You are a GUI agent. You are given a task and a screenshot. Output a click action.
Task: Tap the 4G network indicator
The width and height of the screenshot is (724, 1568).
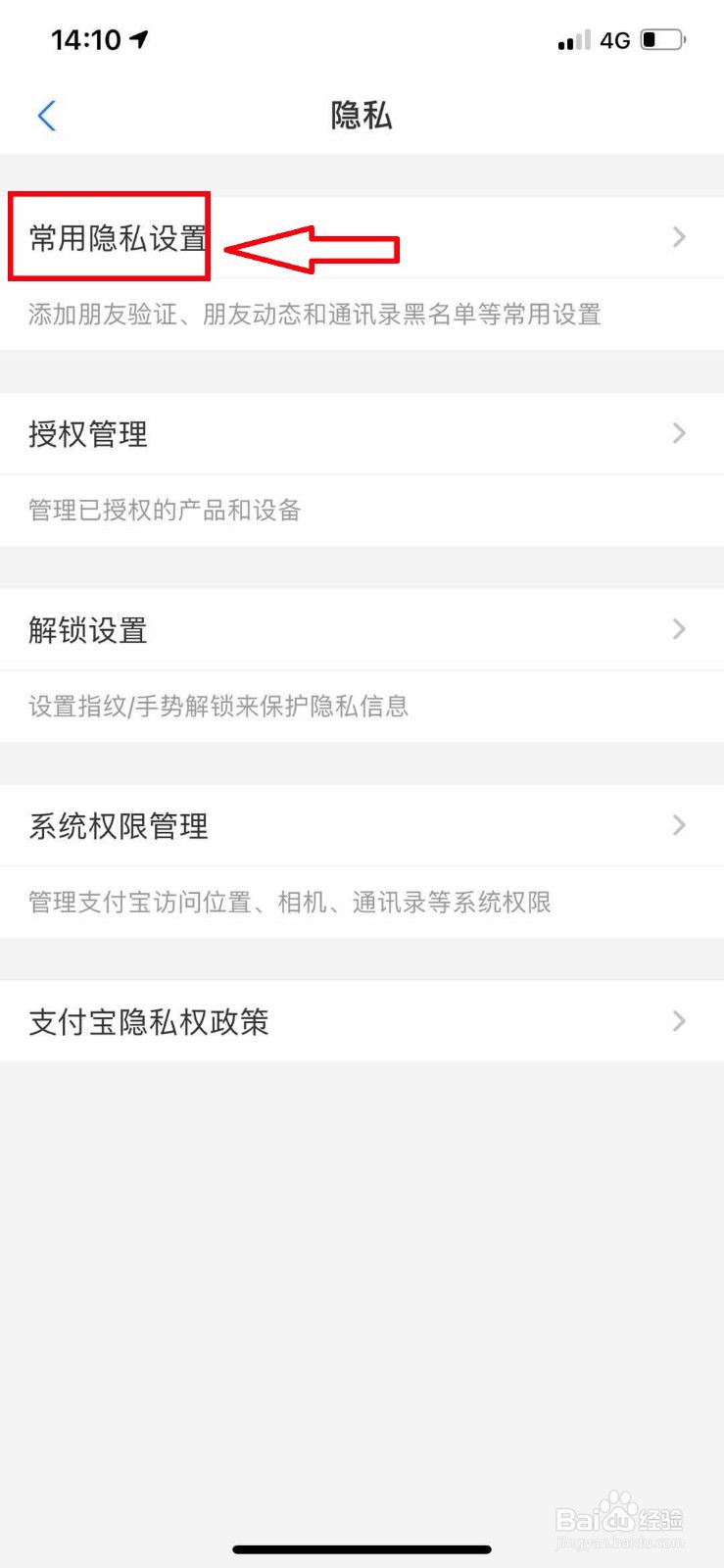coord(616,38)
